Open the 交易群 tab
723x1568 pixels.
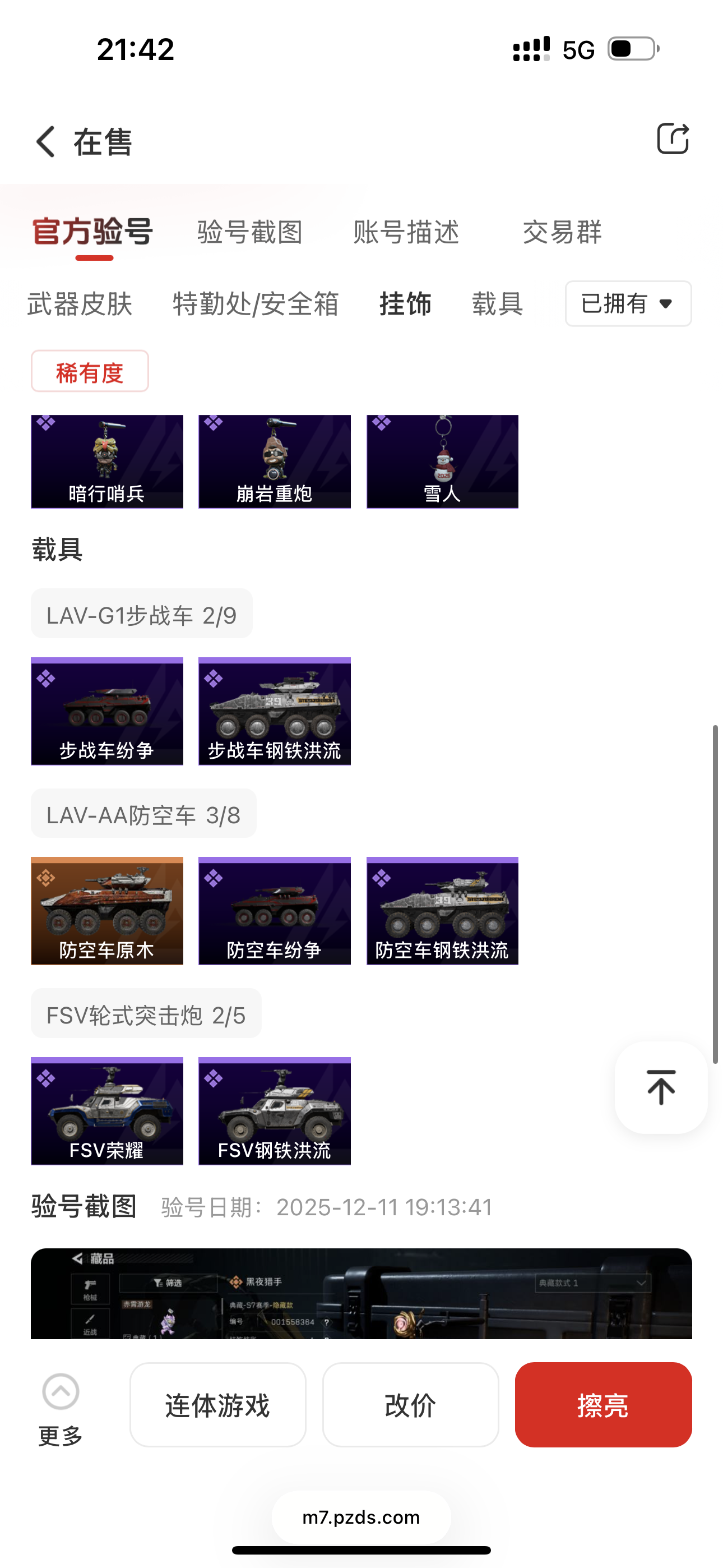[x=562, y=232]
